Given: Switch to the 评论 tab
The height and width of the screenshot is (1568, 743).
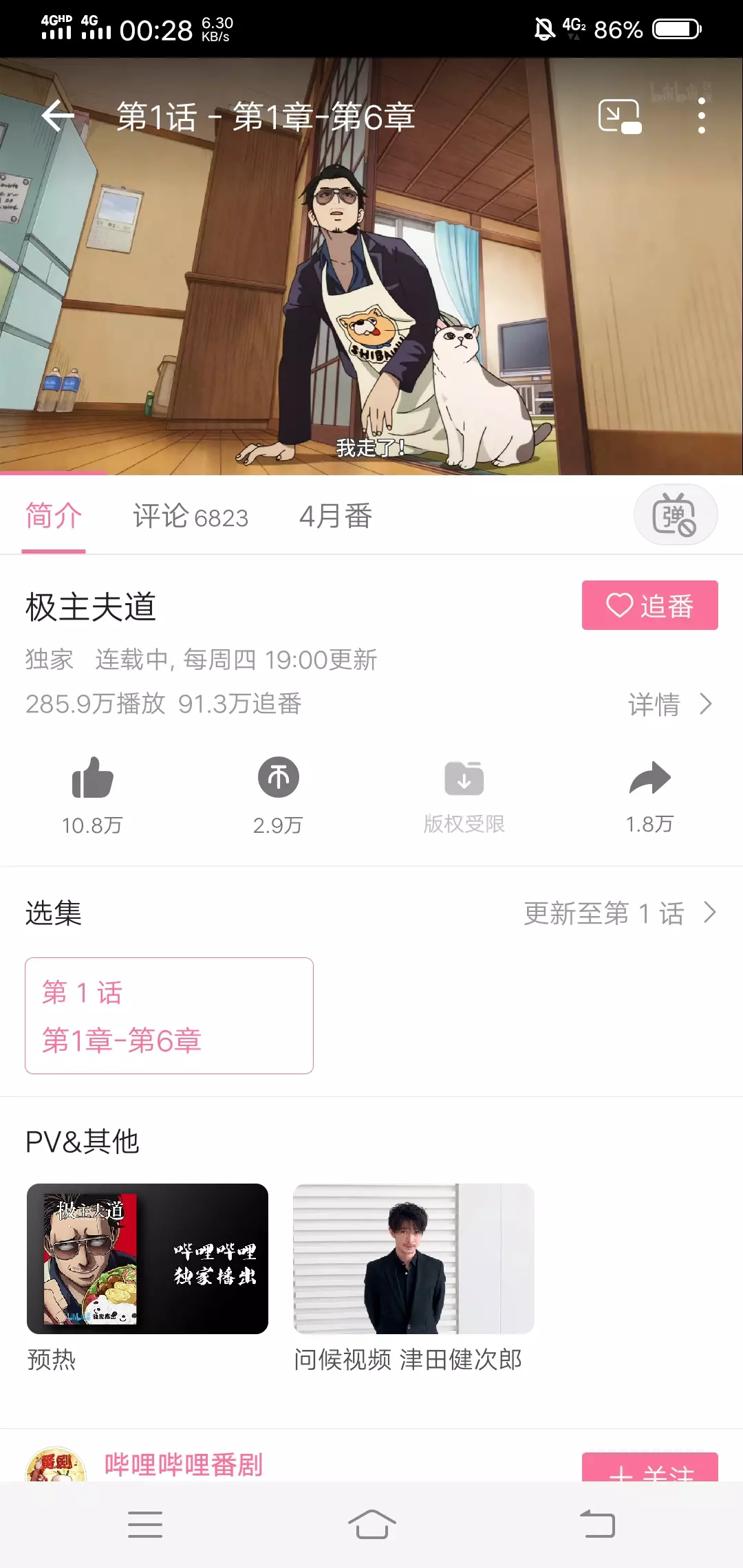Looking at the screenshot, I should [x=190, y=516].
